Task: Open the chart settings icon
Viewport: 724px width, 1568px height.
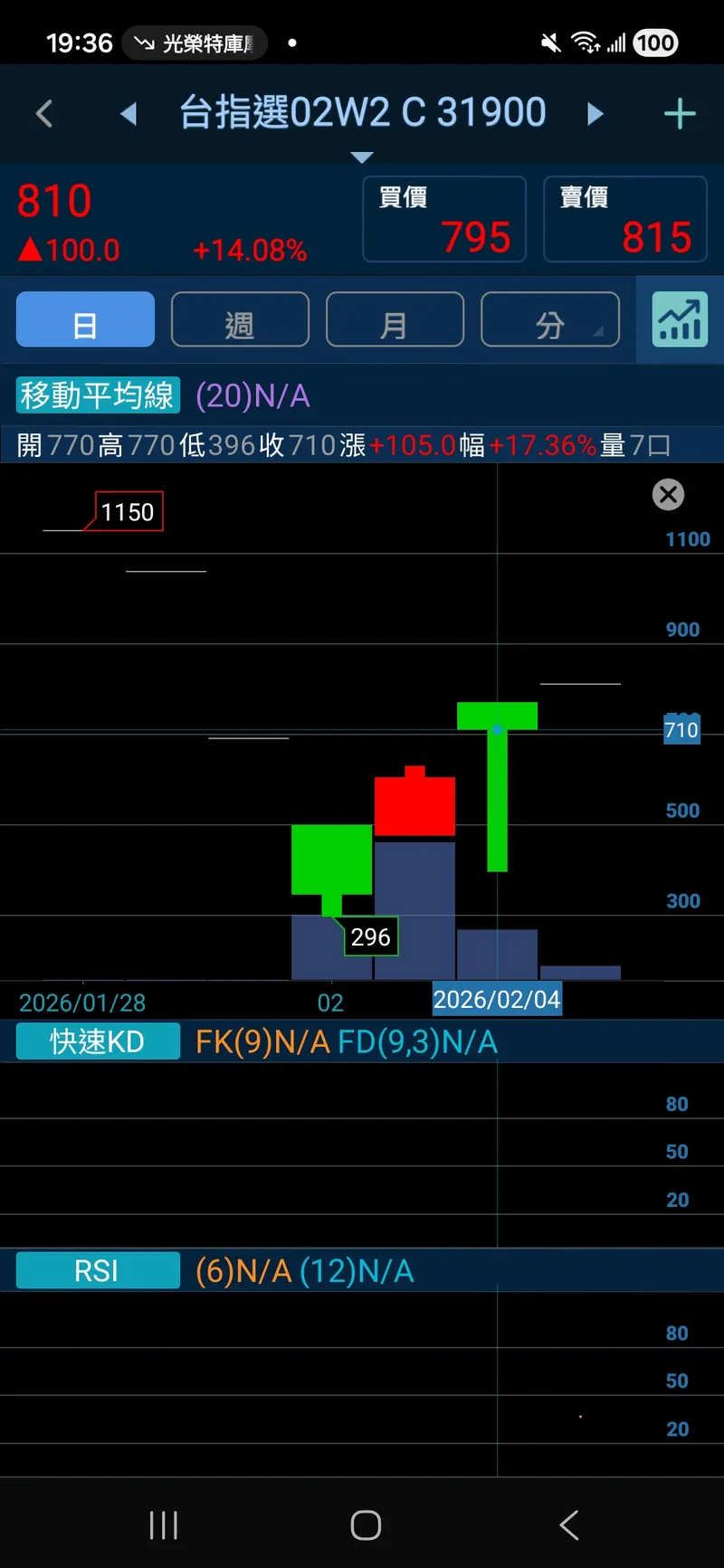Action: pyautogui.click(x=680, y=320)
